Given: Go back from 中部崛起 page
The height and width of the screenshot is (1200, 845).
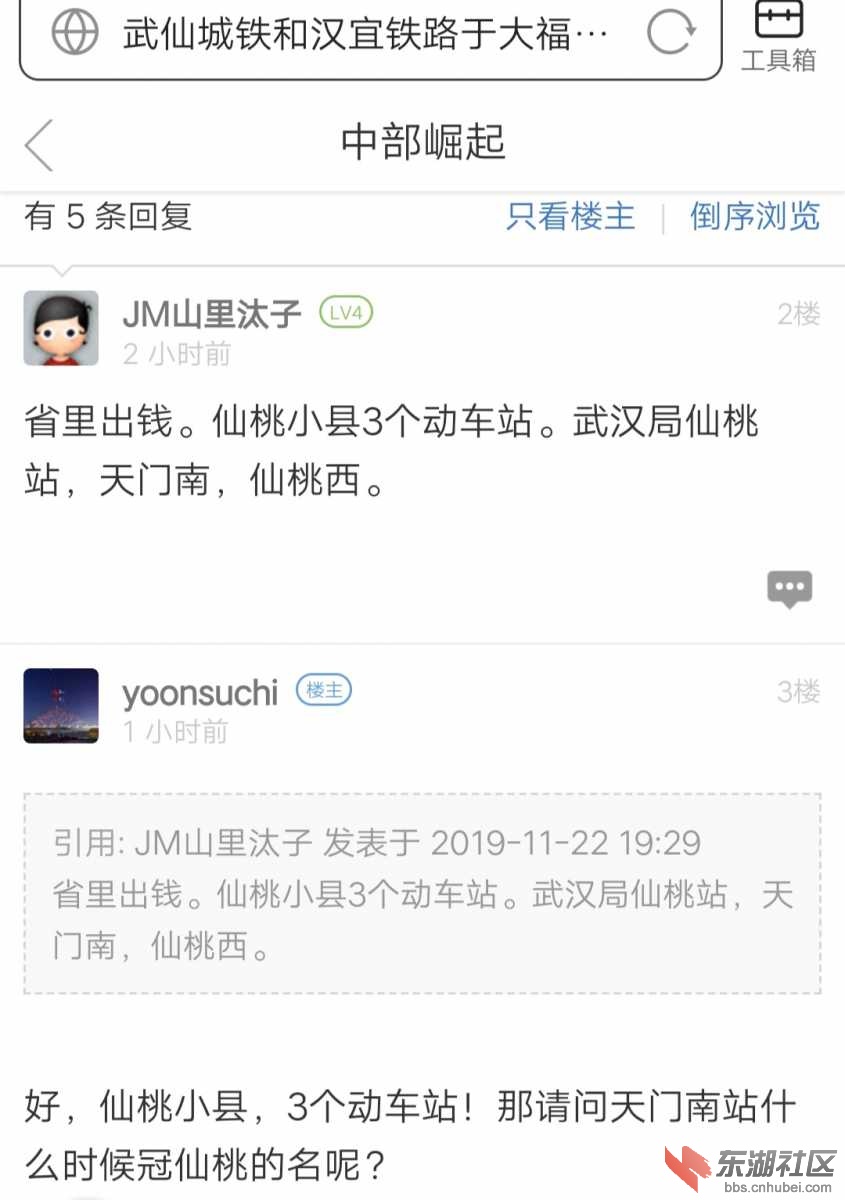Looking at the screenshot, I should (x=39, y=144).
